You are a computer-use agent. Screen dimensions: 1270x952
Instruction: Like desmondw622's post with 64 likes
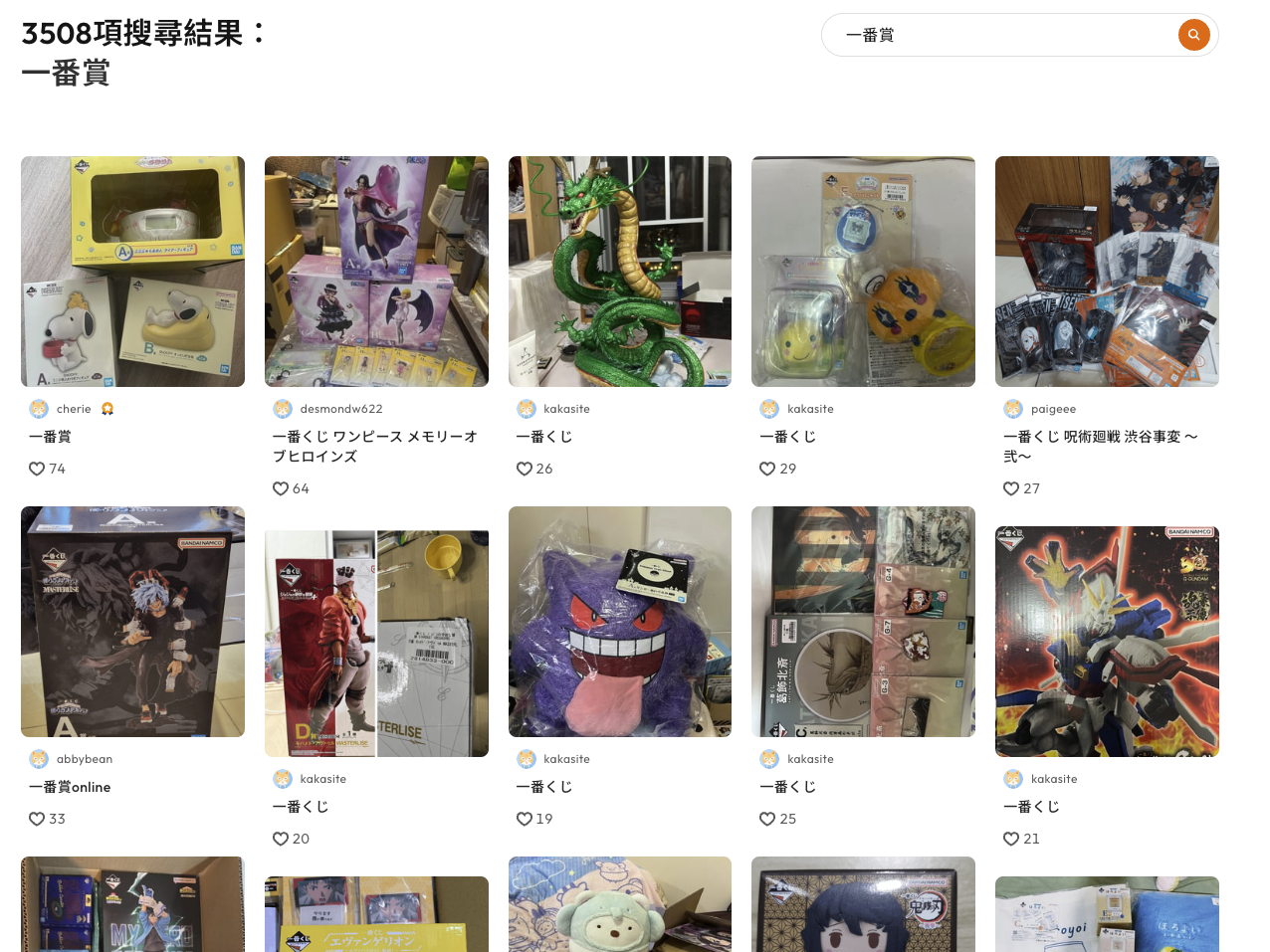pos(281,488)
